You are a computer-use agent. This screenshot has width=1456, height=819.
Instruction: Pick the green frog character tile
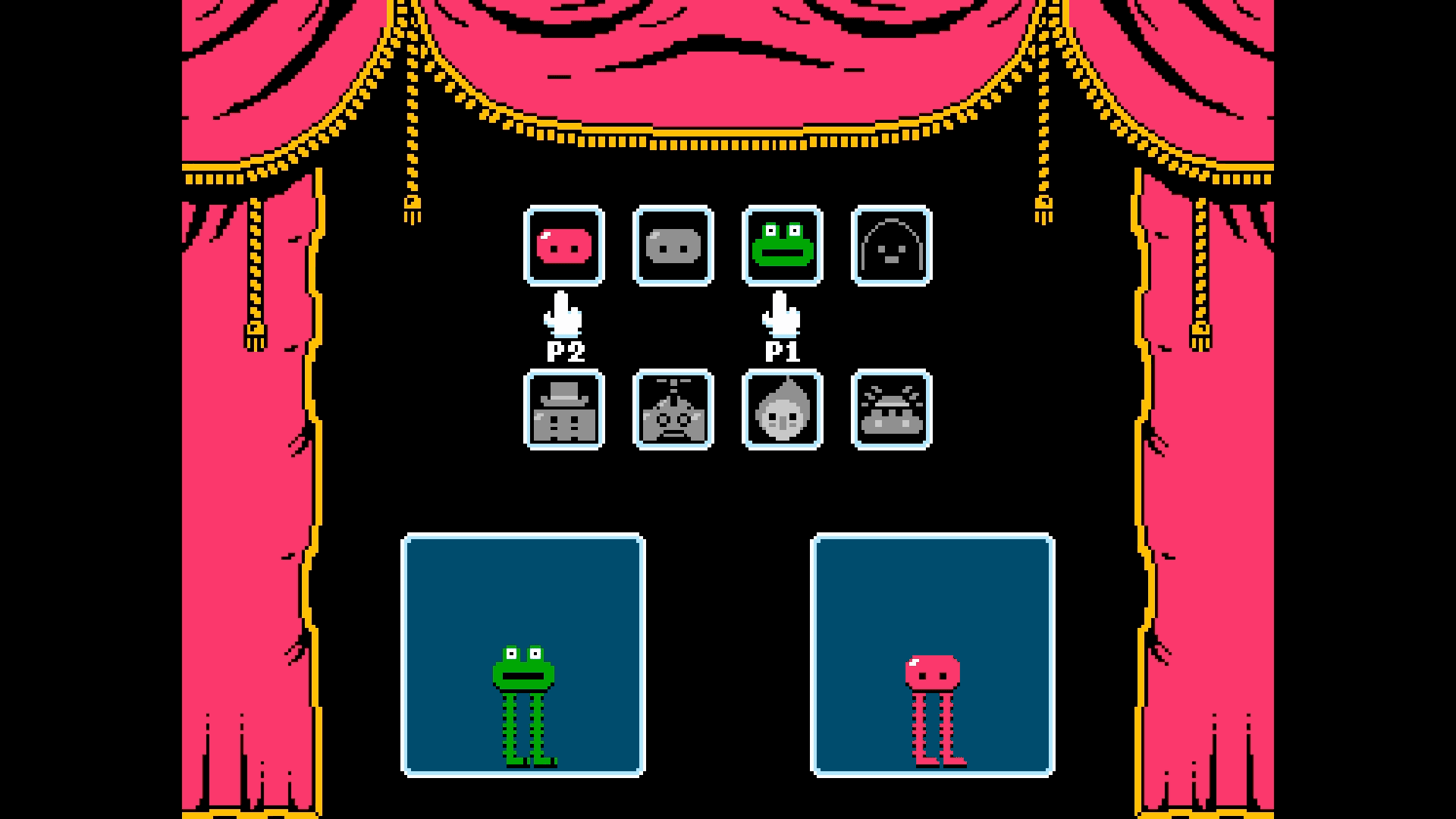[x=783, y=246]
